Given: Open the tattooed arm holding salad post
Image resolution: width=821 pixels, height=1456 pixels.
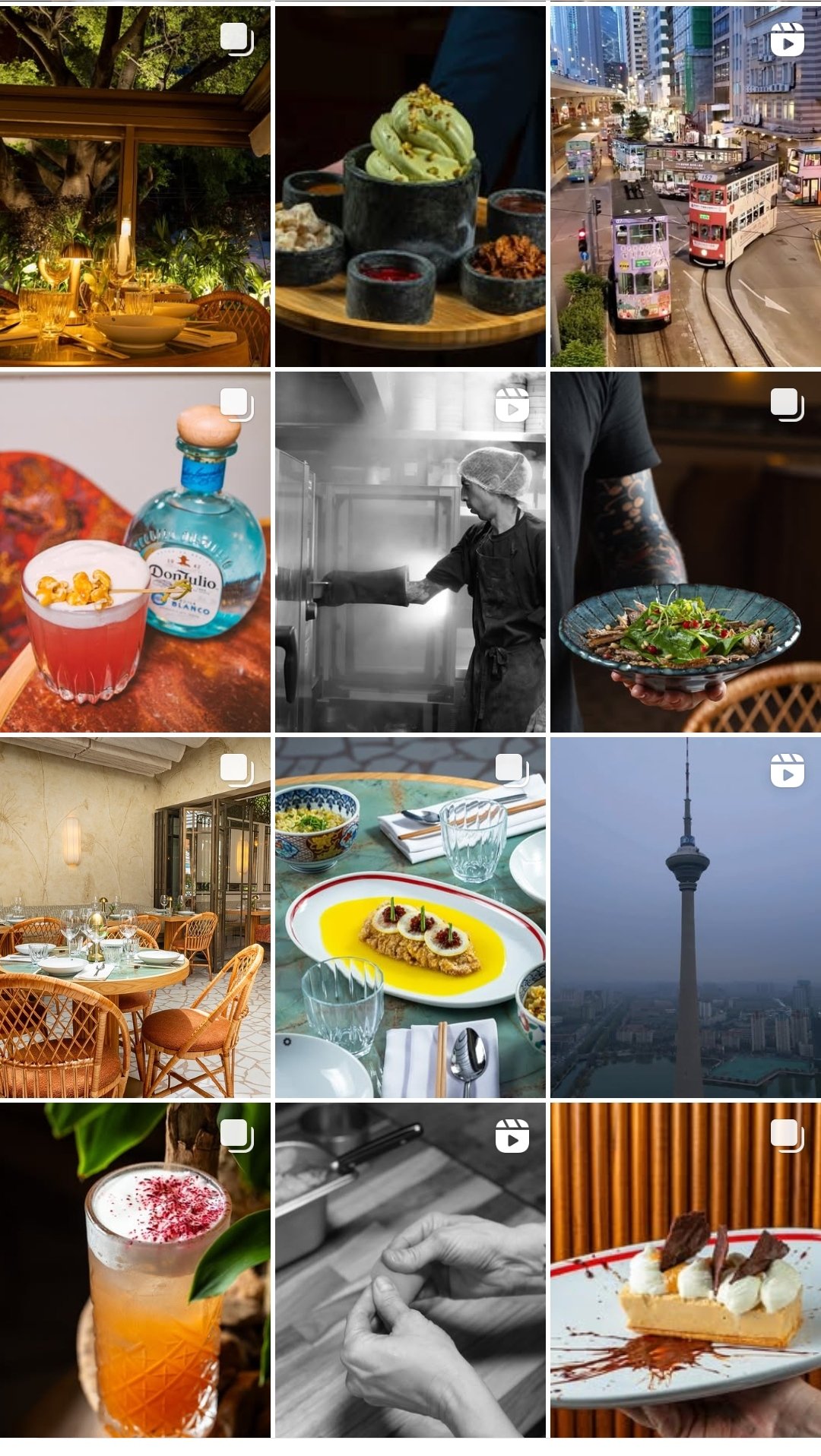Looking at the screenshot, I should click(685, 552).
